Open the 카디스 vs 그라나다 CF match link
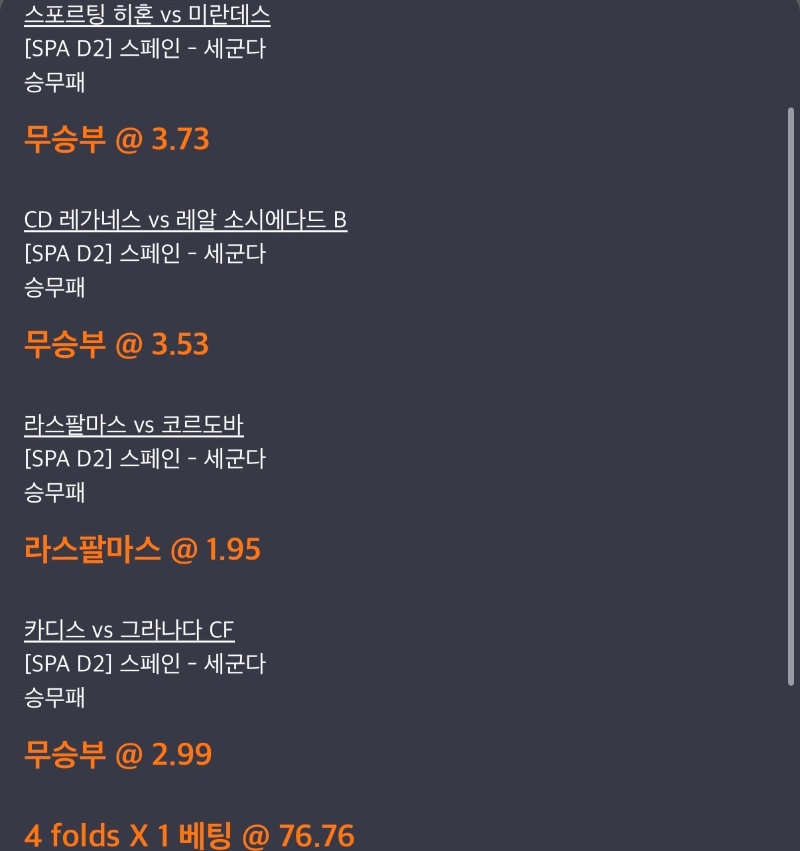 (x=129, y=630)
